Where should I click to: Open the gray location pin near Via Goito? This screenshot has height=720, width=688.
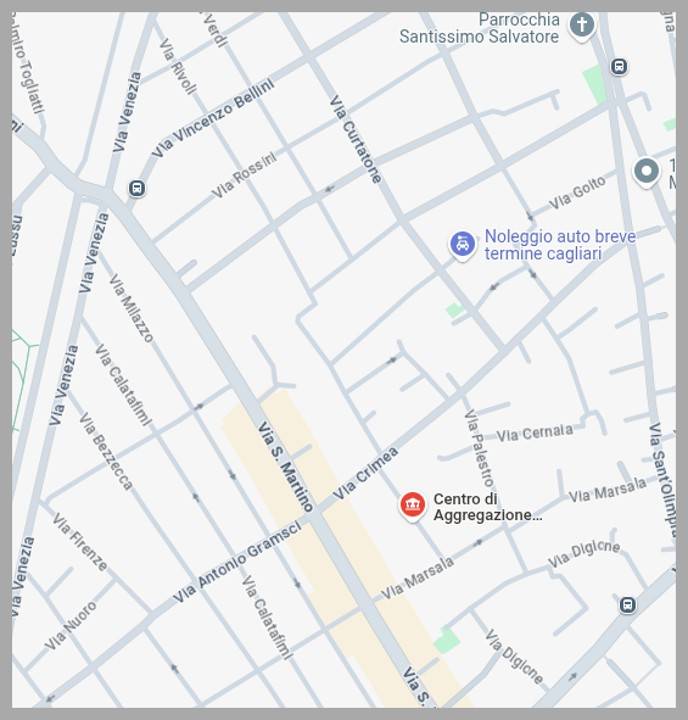tap(647, 171)
